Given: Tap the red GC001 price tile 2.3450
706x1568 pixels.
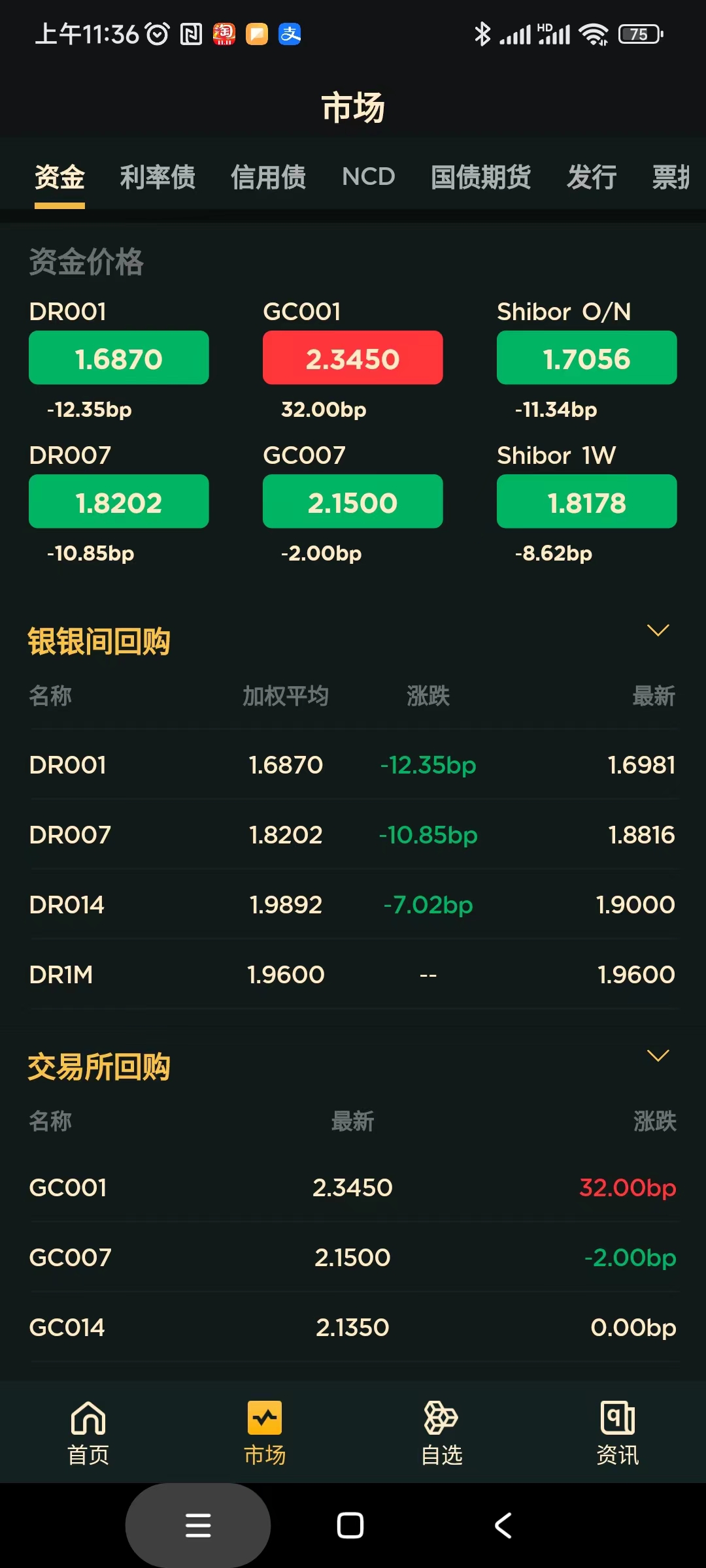Looking at the screenshot, I should tap(352, 357).
